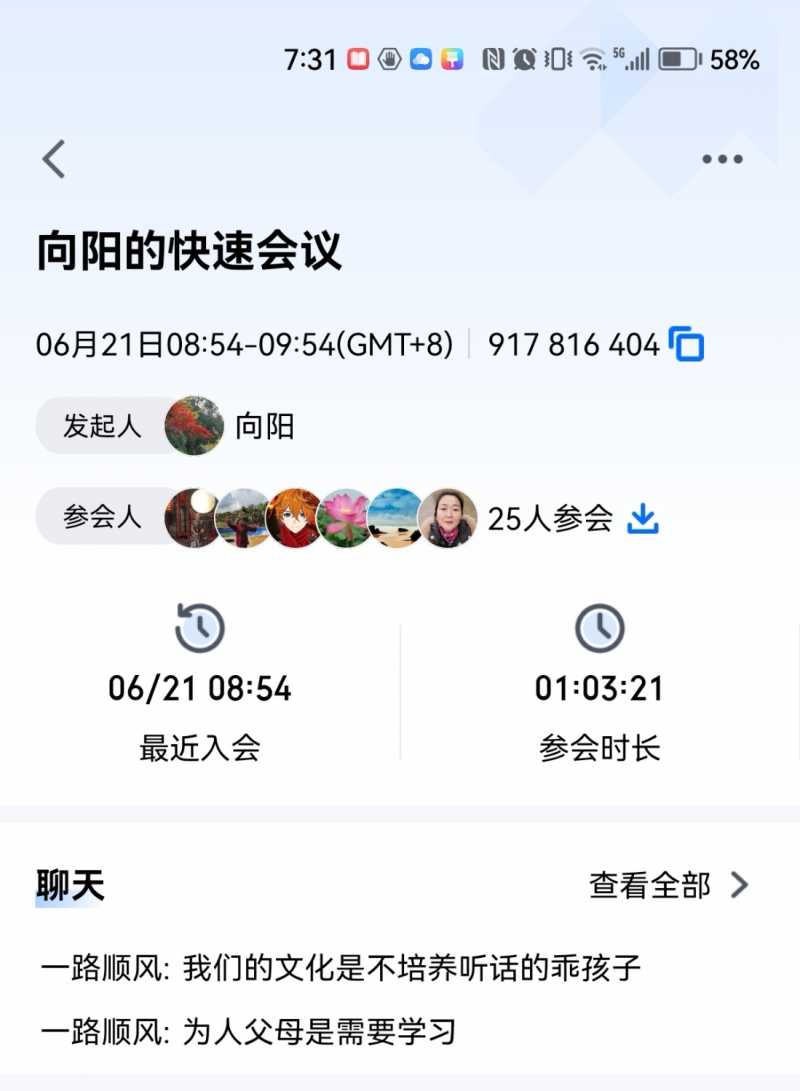800x1091 pixels.
Task: Open the more options menu via three dots
Action: [x=722, y=158]
